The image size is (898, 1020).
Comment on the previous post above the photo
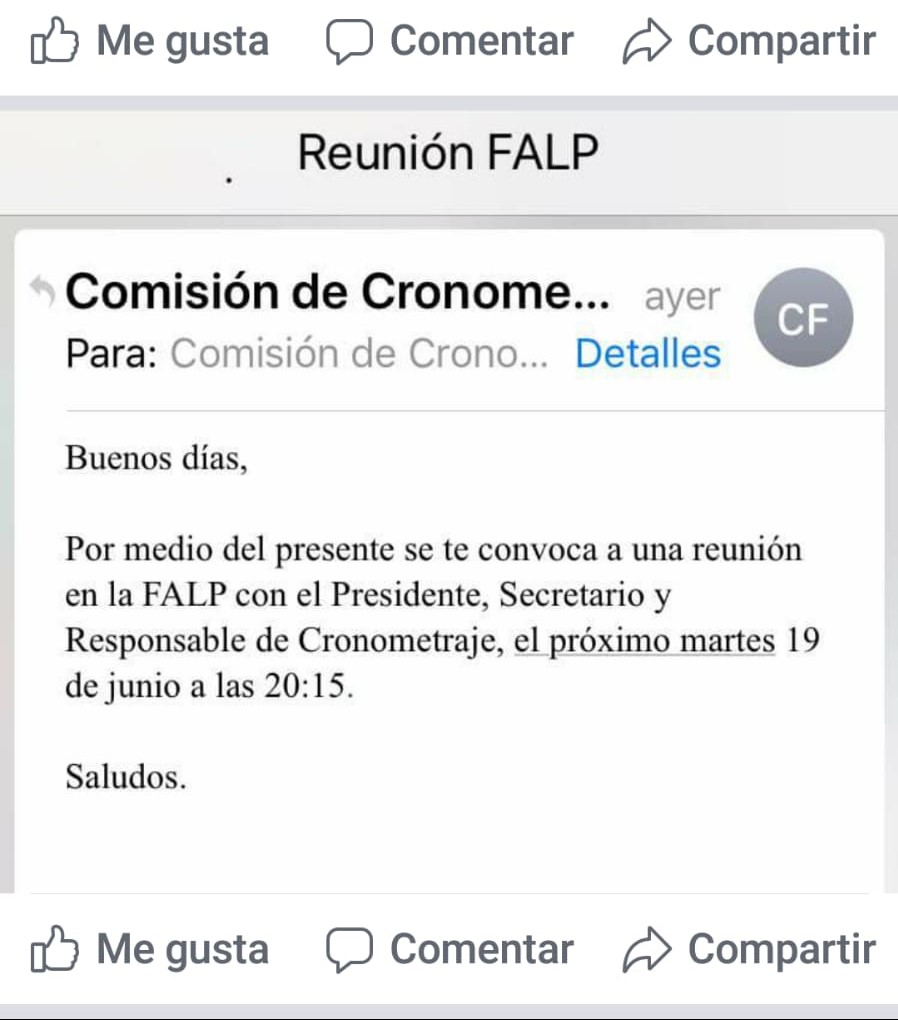pyautogui.click(x=450, y=42)
